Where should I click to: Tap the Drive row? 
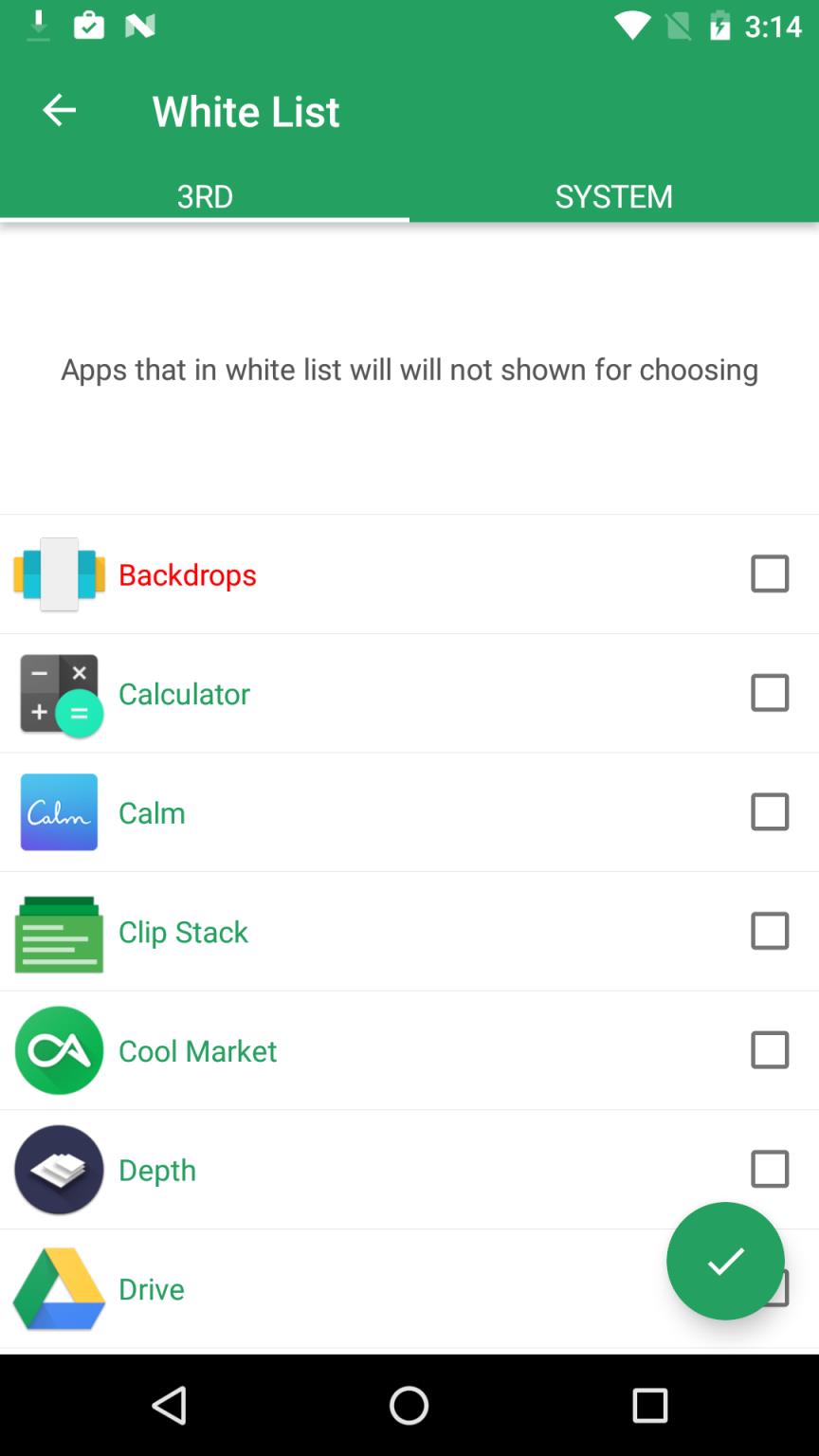[x=332, y=1288]
